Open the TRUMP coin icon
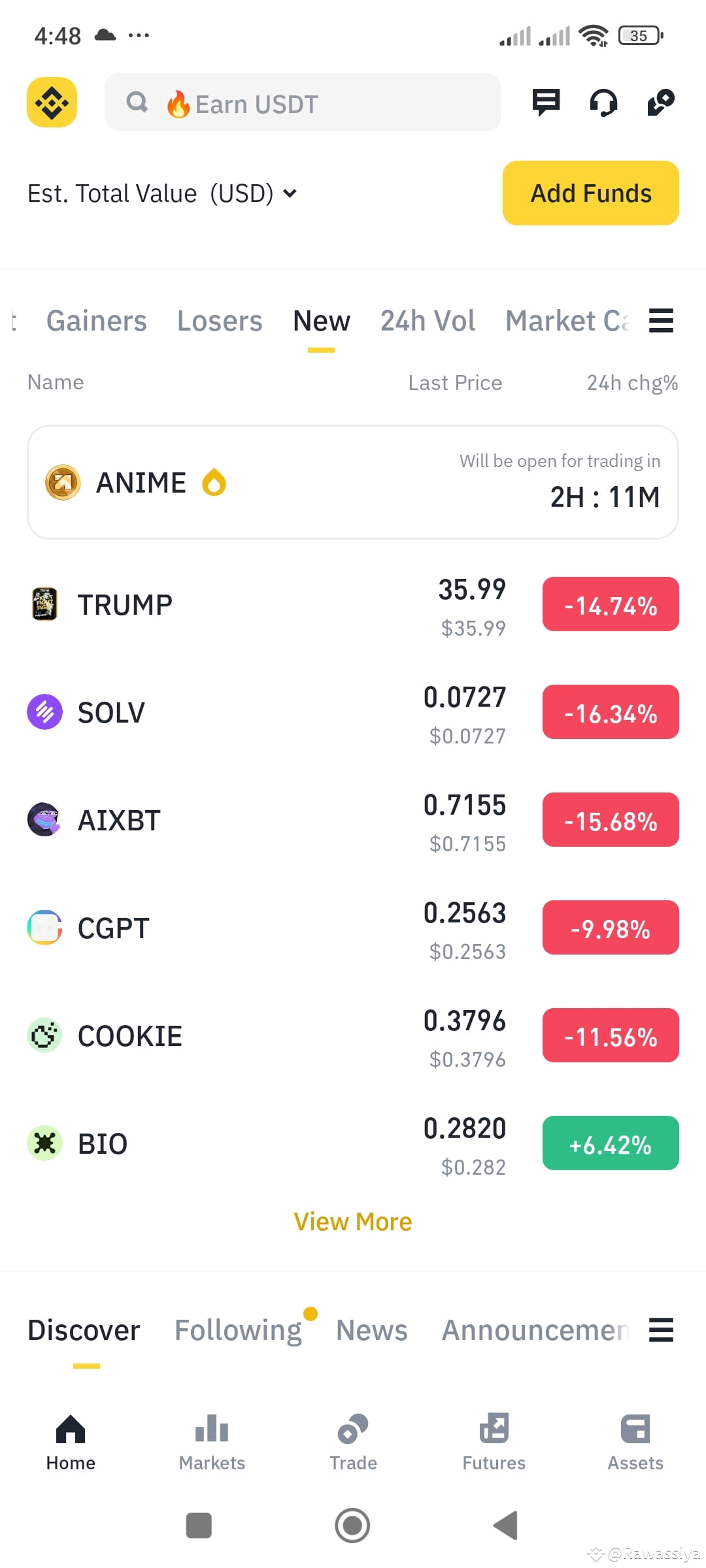 44,604
